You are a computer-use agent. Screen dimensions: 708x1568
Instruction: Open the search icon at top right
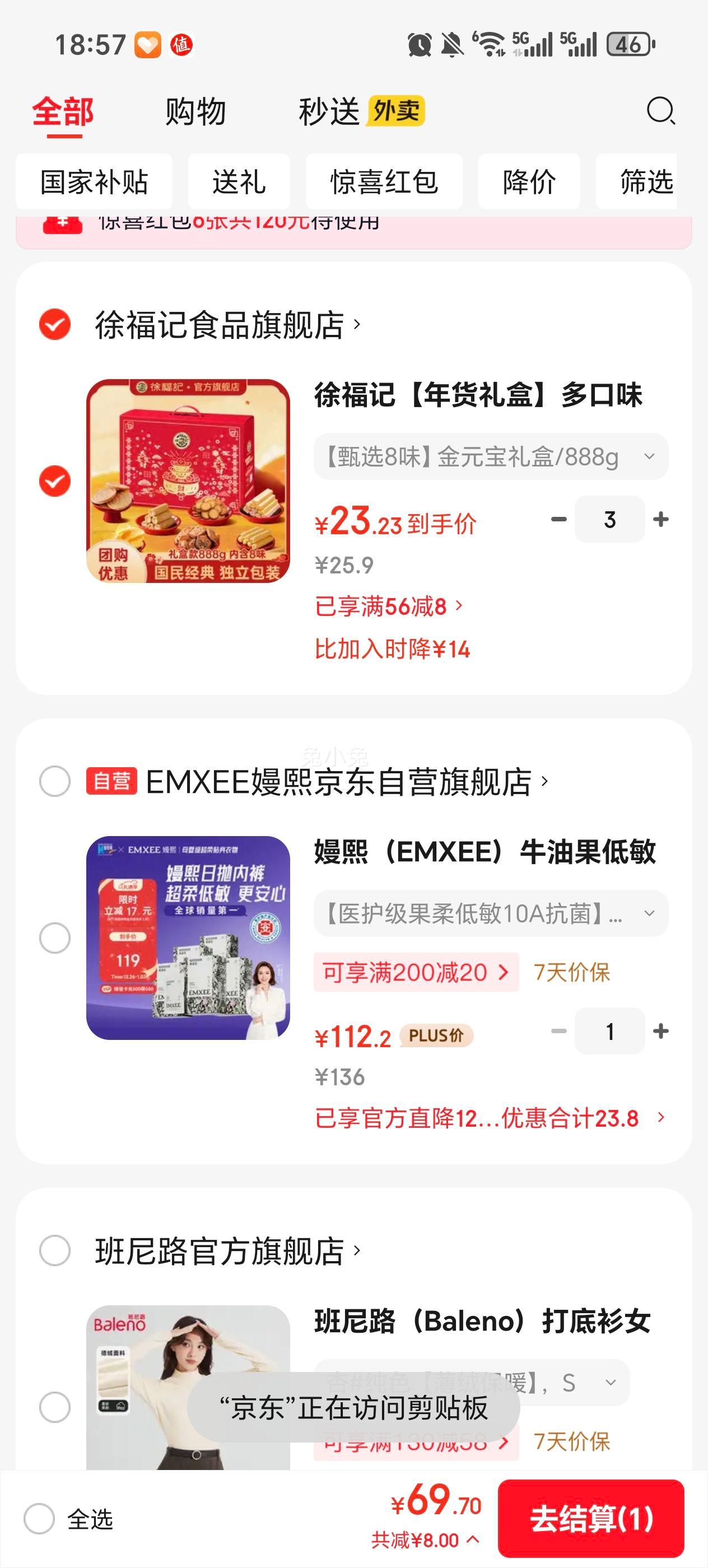tap(660, 111)
